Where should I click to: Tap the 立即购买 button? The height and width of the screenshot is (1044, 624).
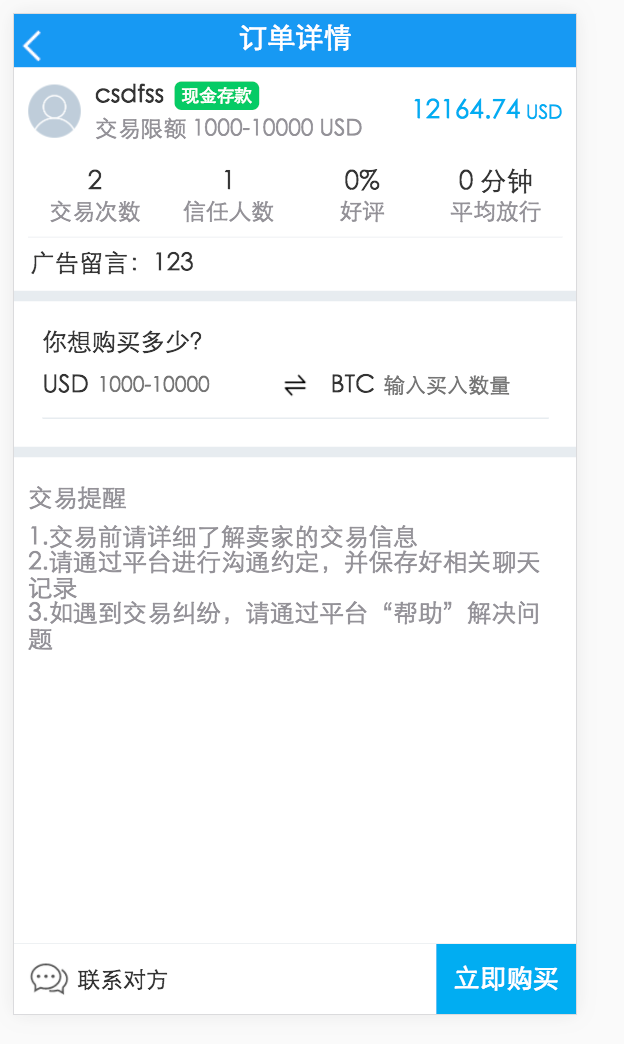tap(506, 979)
